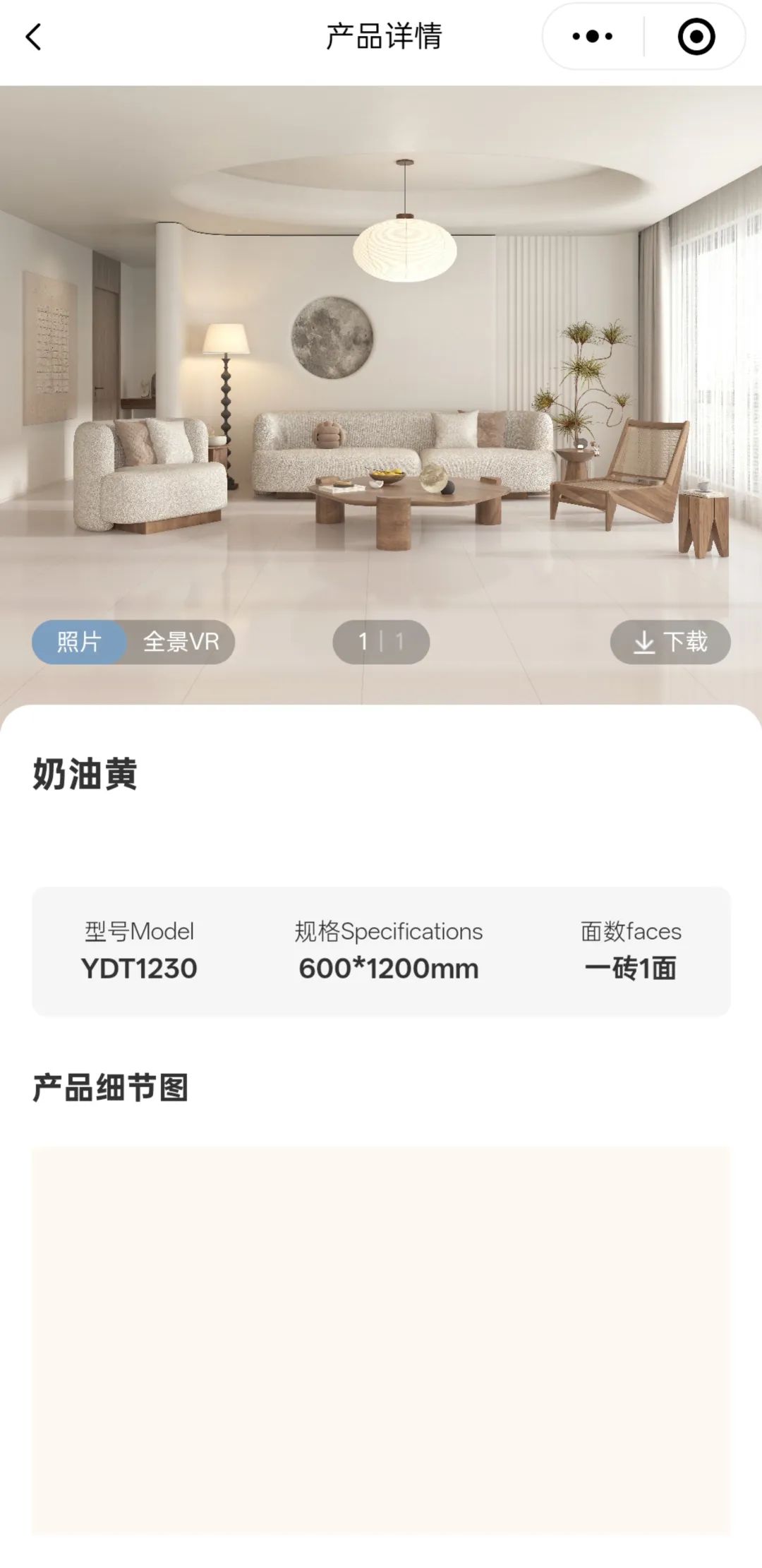Download the product image
This screenshot has height=1568, width=762.
(x=670, y=642)
